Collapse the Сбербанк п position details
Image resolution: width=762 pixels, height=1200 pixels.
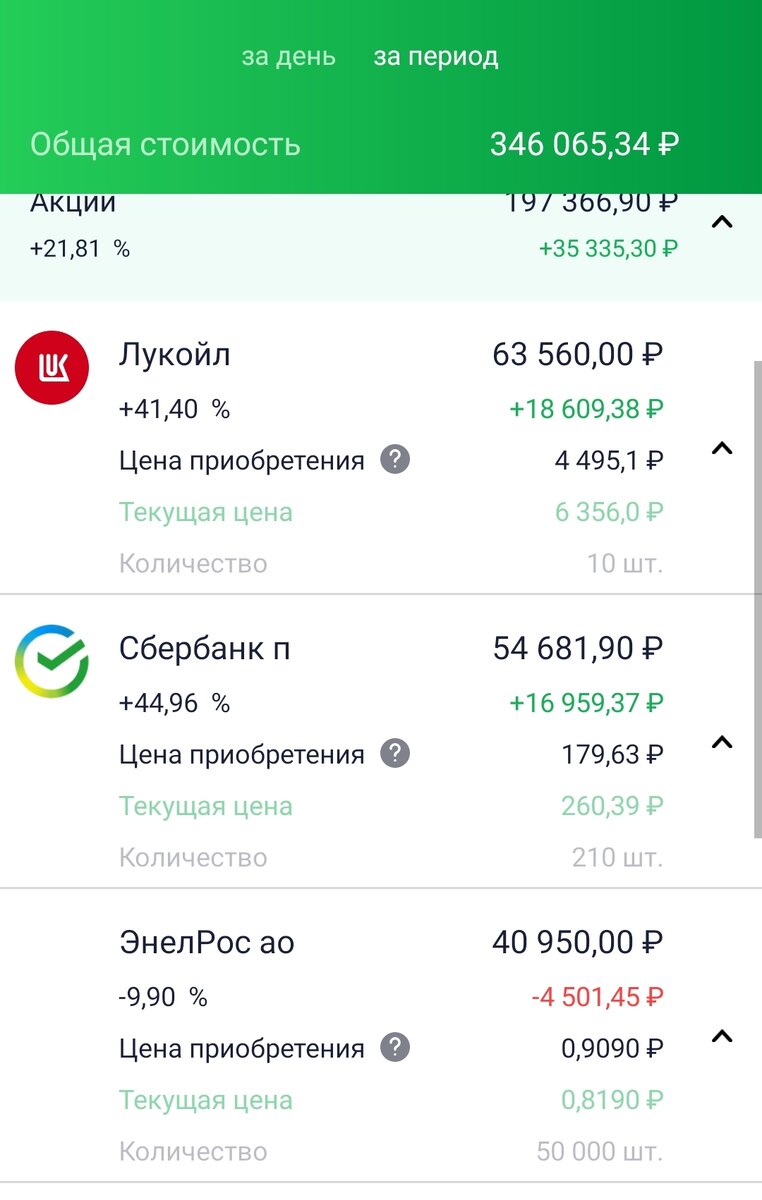point(722,743)
